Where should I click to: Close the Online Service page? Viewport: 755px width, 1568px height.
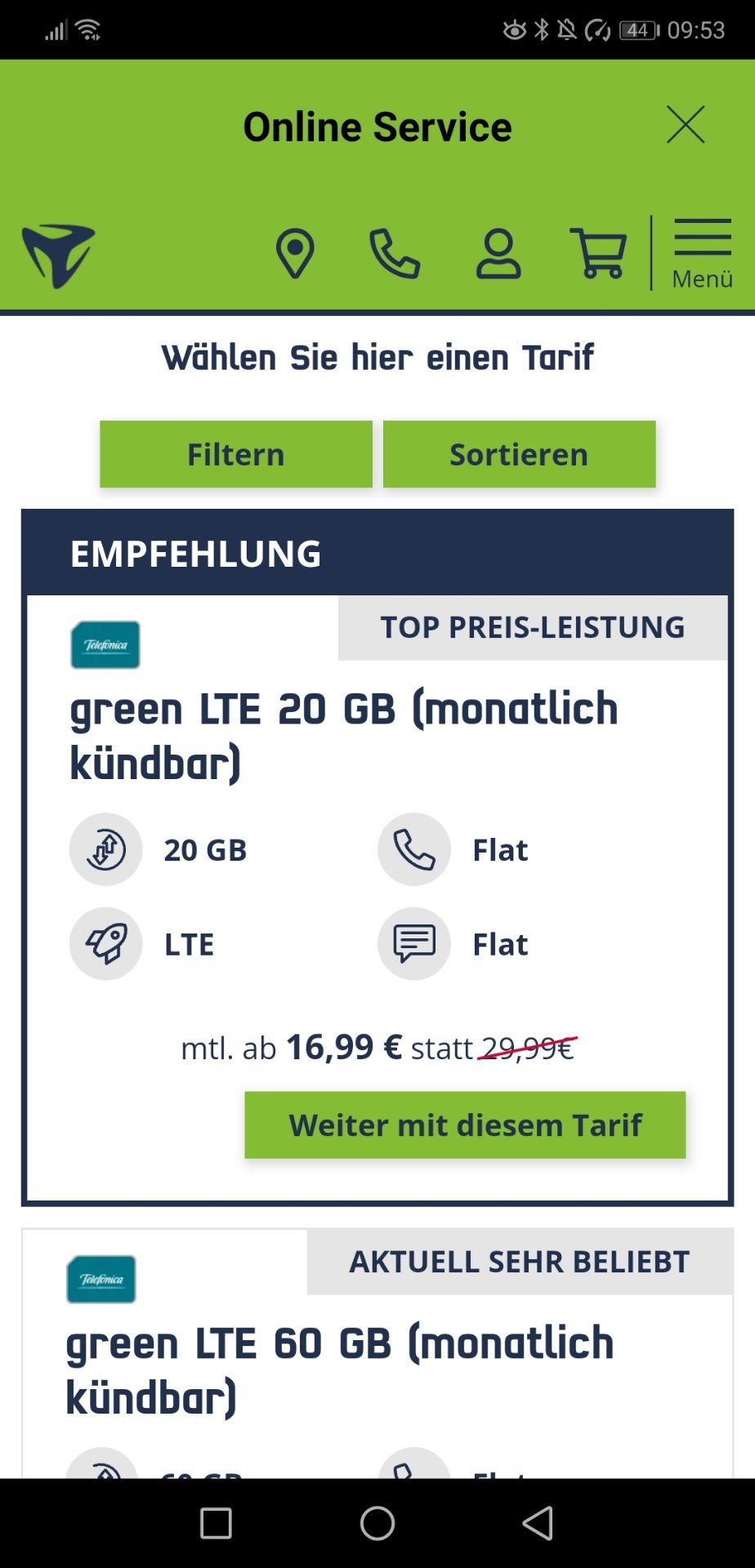pyautogui.click(x=685, y=125)
